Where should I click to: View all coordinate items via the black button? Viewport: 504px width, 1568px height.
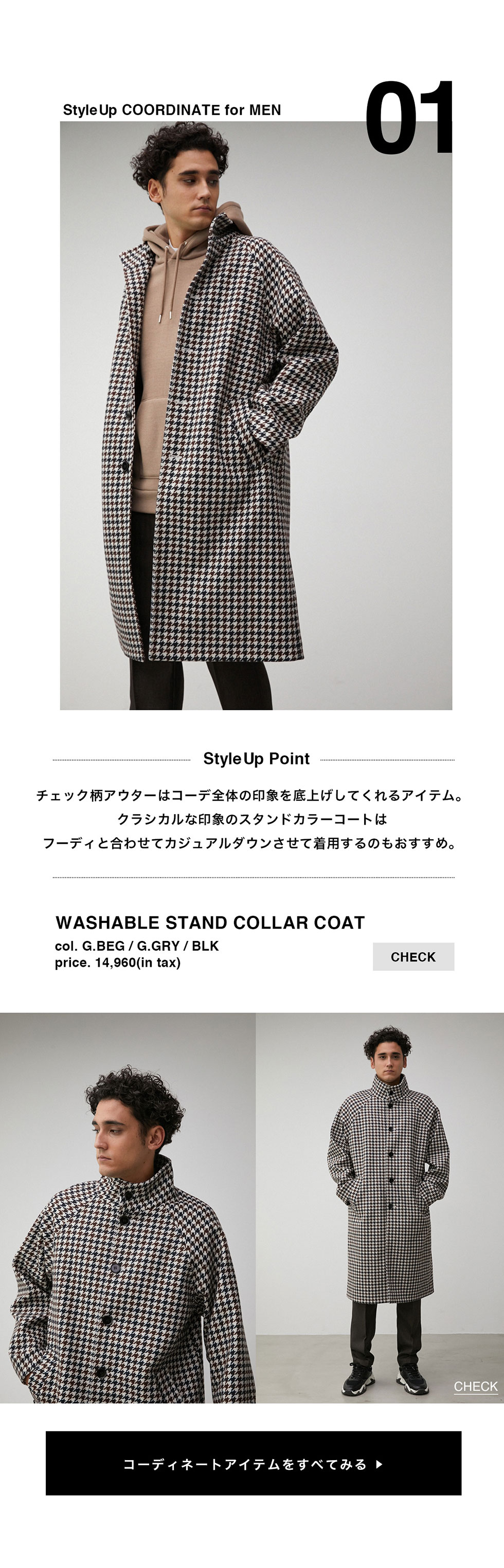[x=253, y=1463]
